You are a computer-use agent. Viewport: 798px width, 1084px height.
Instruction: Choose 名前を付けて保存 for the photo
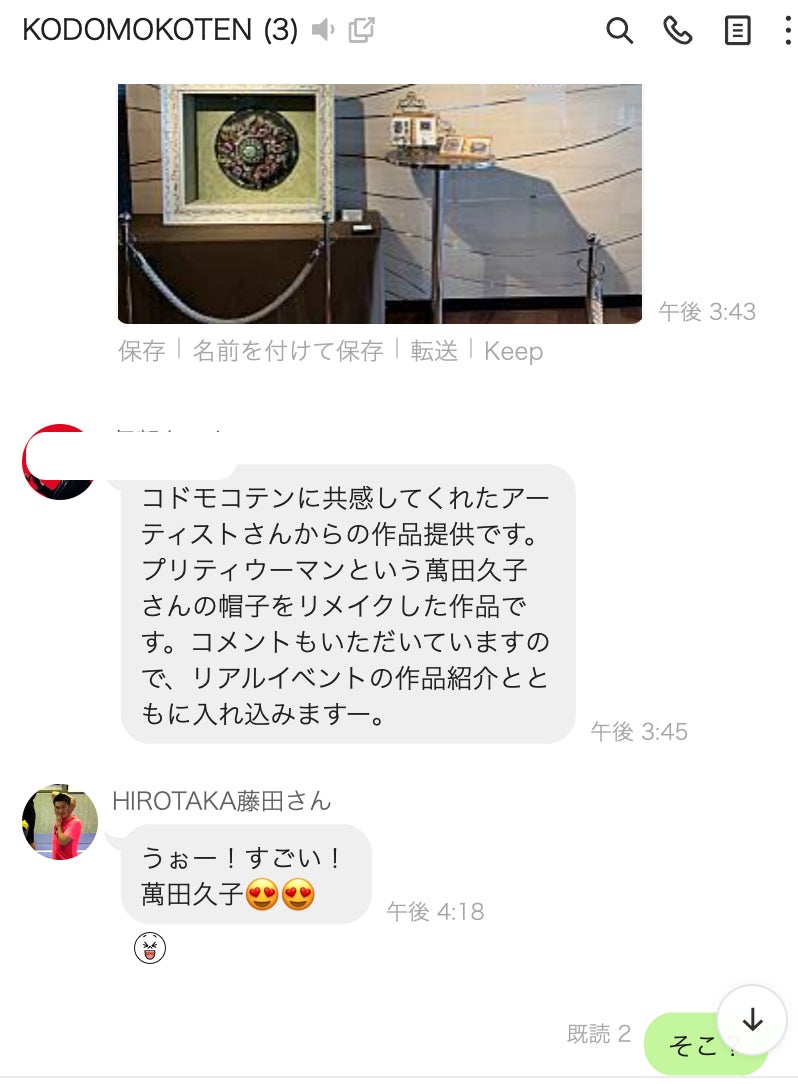(x=288, y=351)
